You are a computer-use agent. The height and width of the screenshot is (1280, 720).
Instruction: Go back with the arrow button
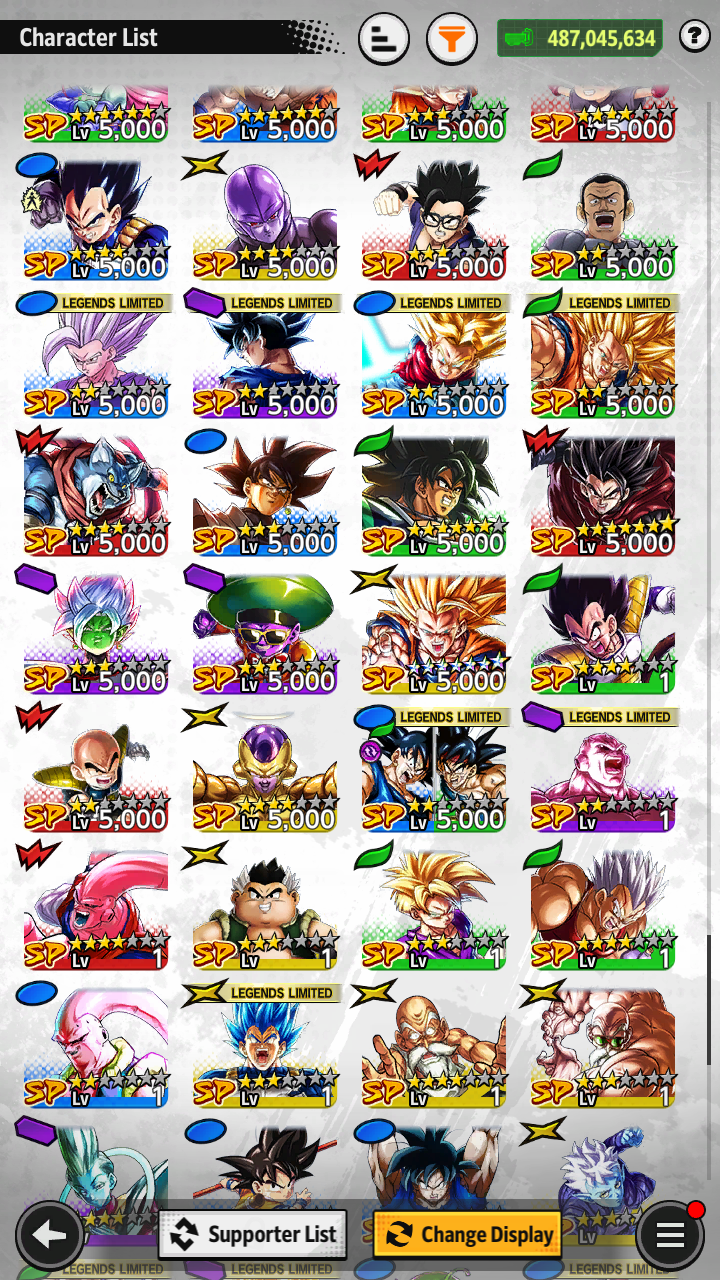(49, 1235)
